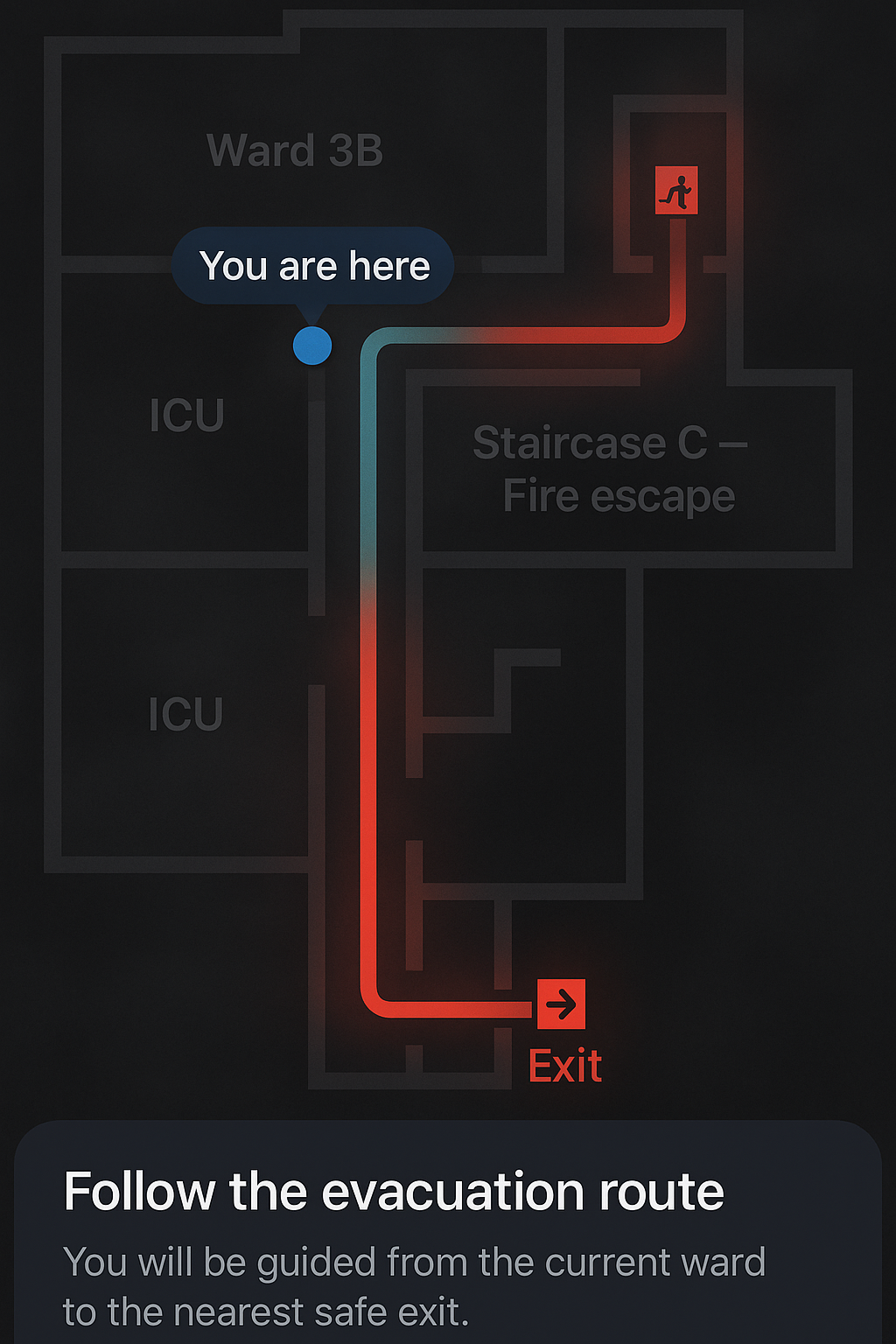Select the fire escape running-man marker
The image size is (896, 1344).
676,190
